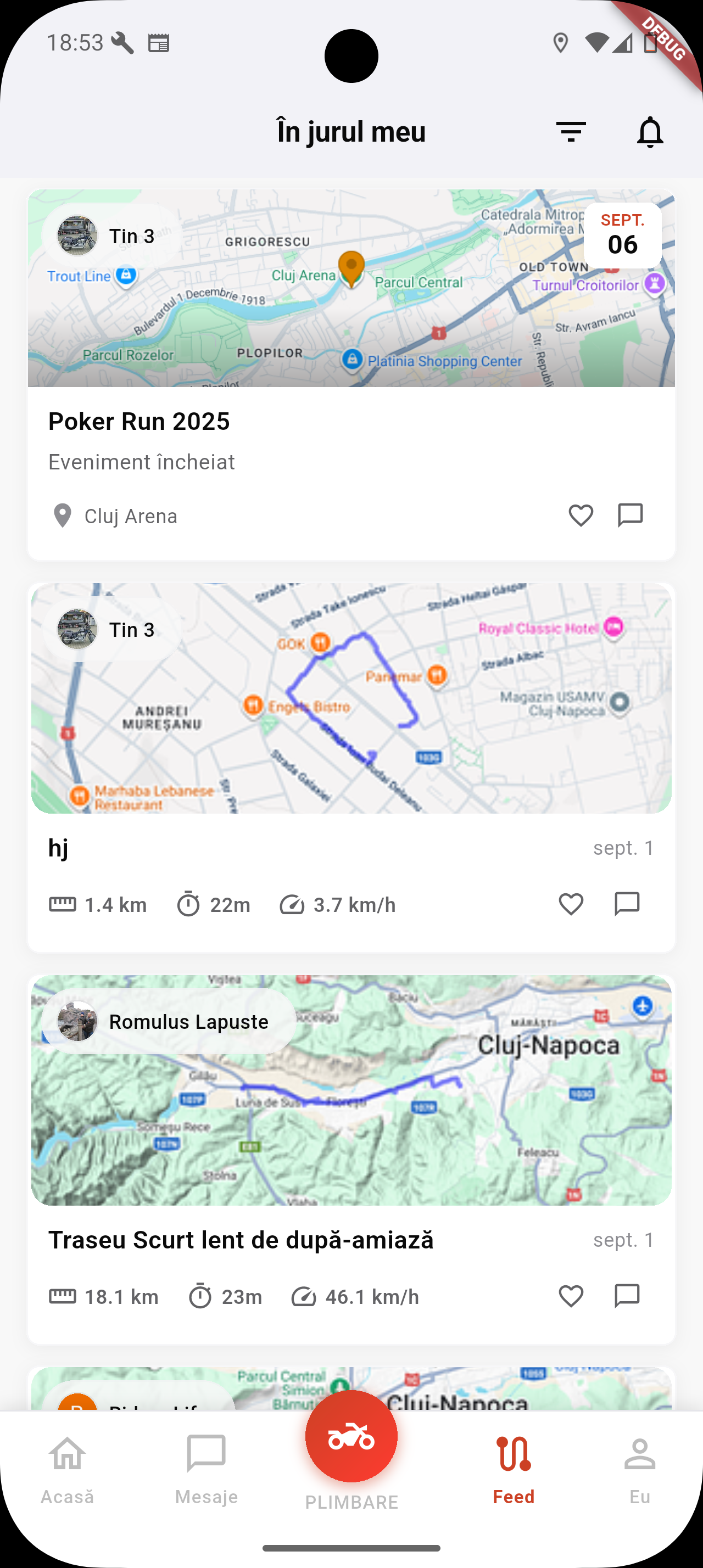703x1568 pixels.
Task: Start a ride with PLIMBARE button
Action: tap(351, 1438)
